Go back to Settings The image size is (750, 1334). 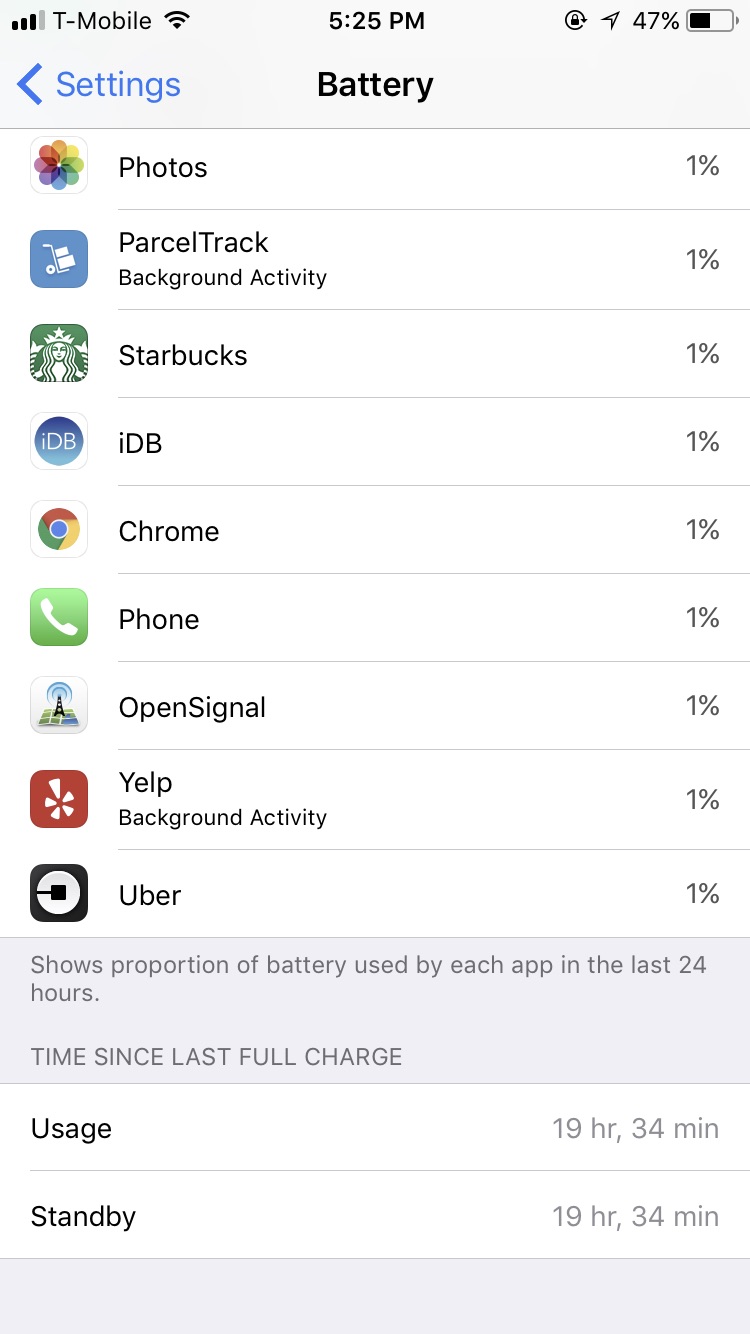click(x=100, y=85)
